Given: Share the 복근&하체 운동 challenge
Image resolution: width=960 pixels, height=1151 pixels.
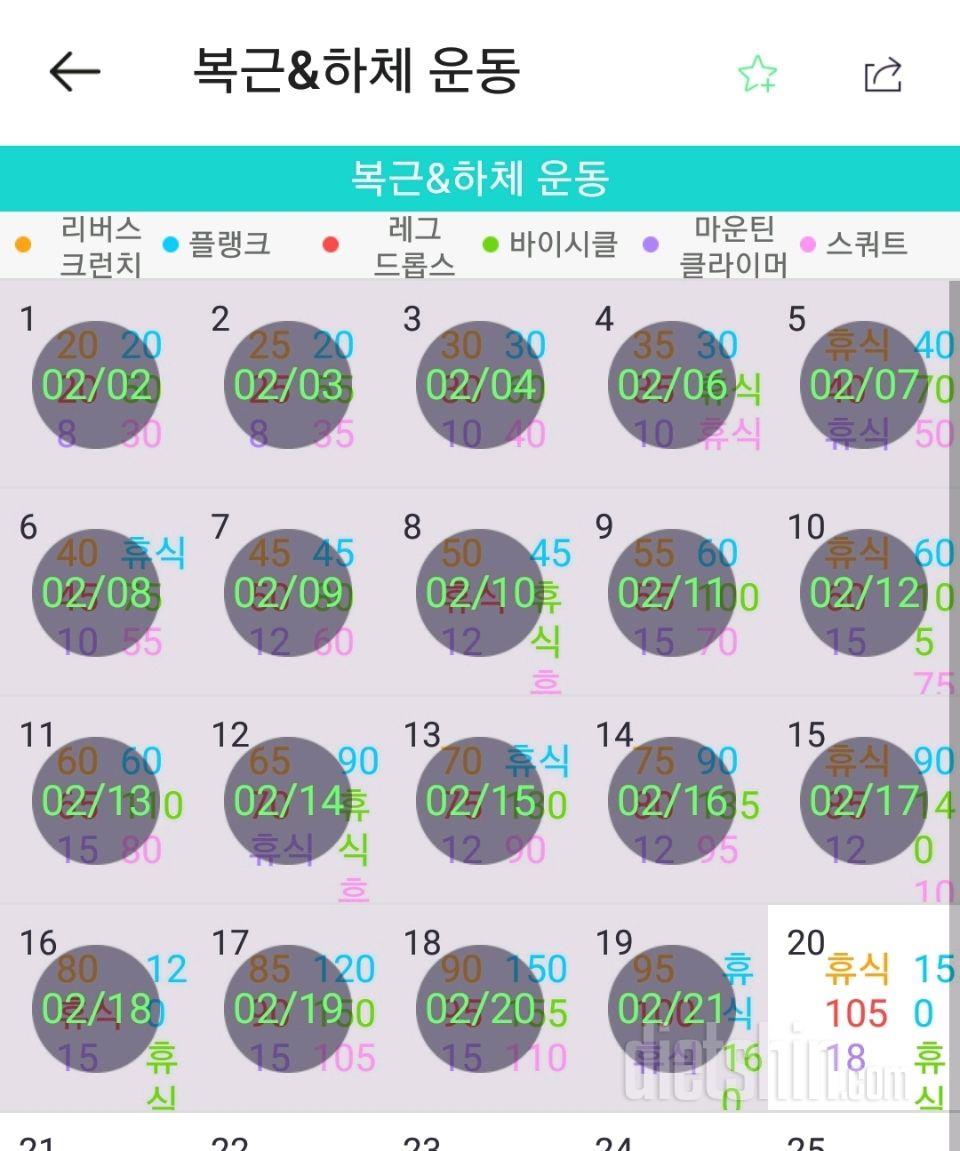Looking at the screenshot, I should [883, 75].
